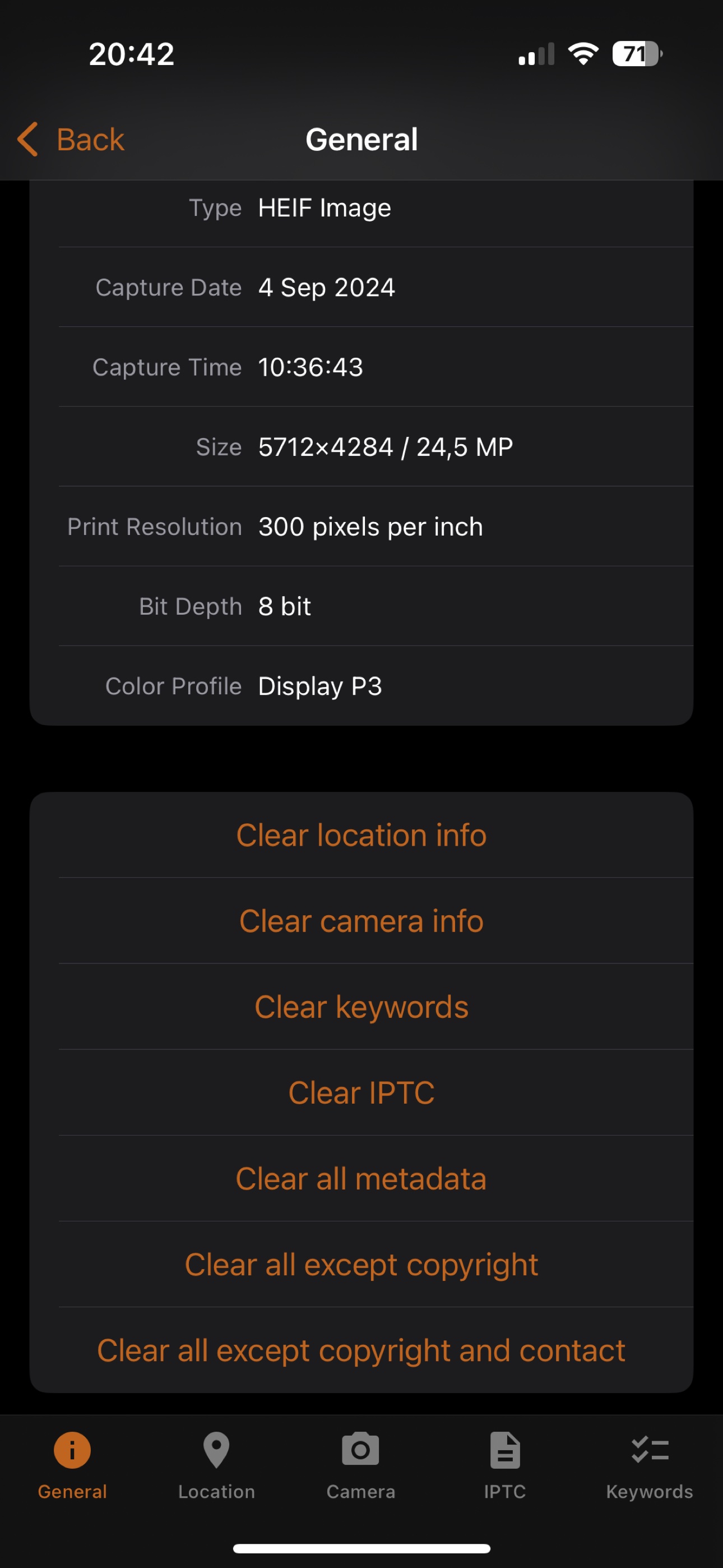Tap the battery indicator showing 71
This screenshot has width=723, height=1568.
[x=636, y=54]
